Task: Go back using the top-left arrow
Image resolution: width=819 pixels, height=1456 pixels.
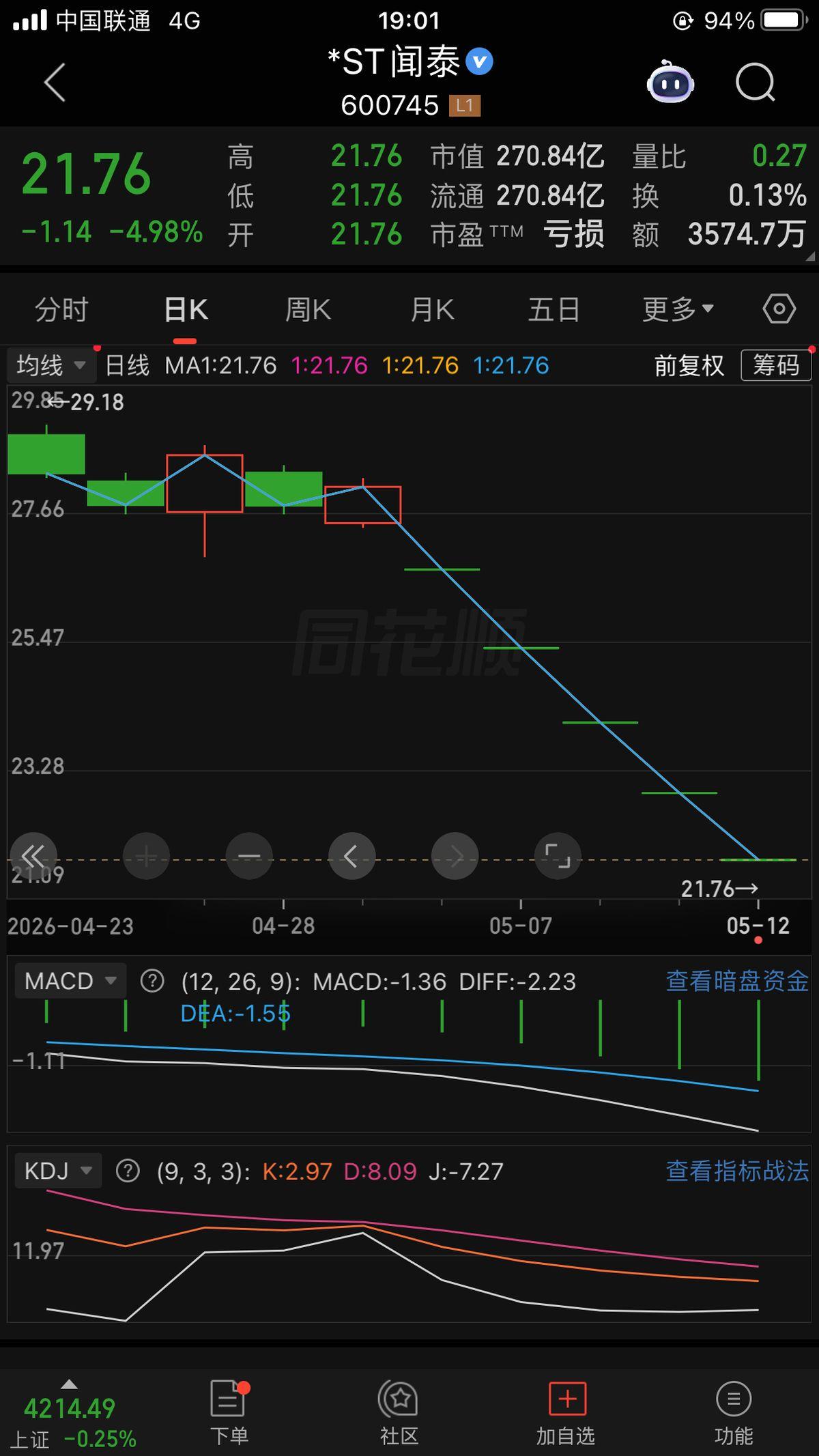Action: 55,83
